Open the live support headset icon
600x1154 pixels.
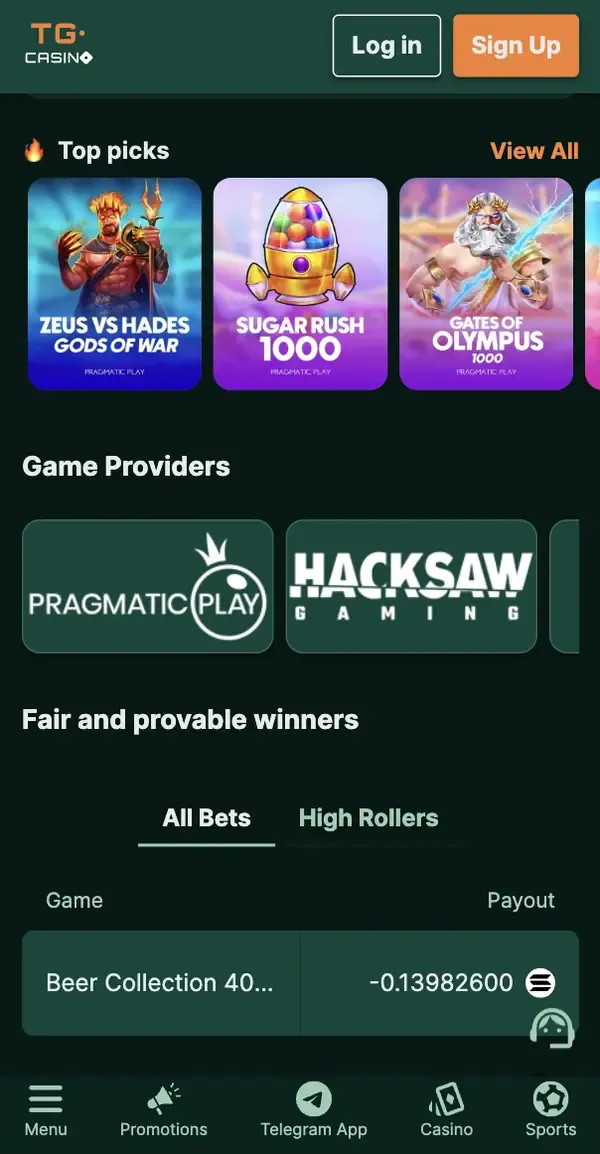coord(552,1028)
